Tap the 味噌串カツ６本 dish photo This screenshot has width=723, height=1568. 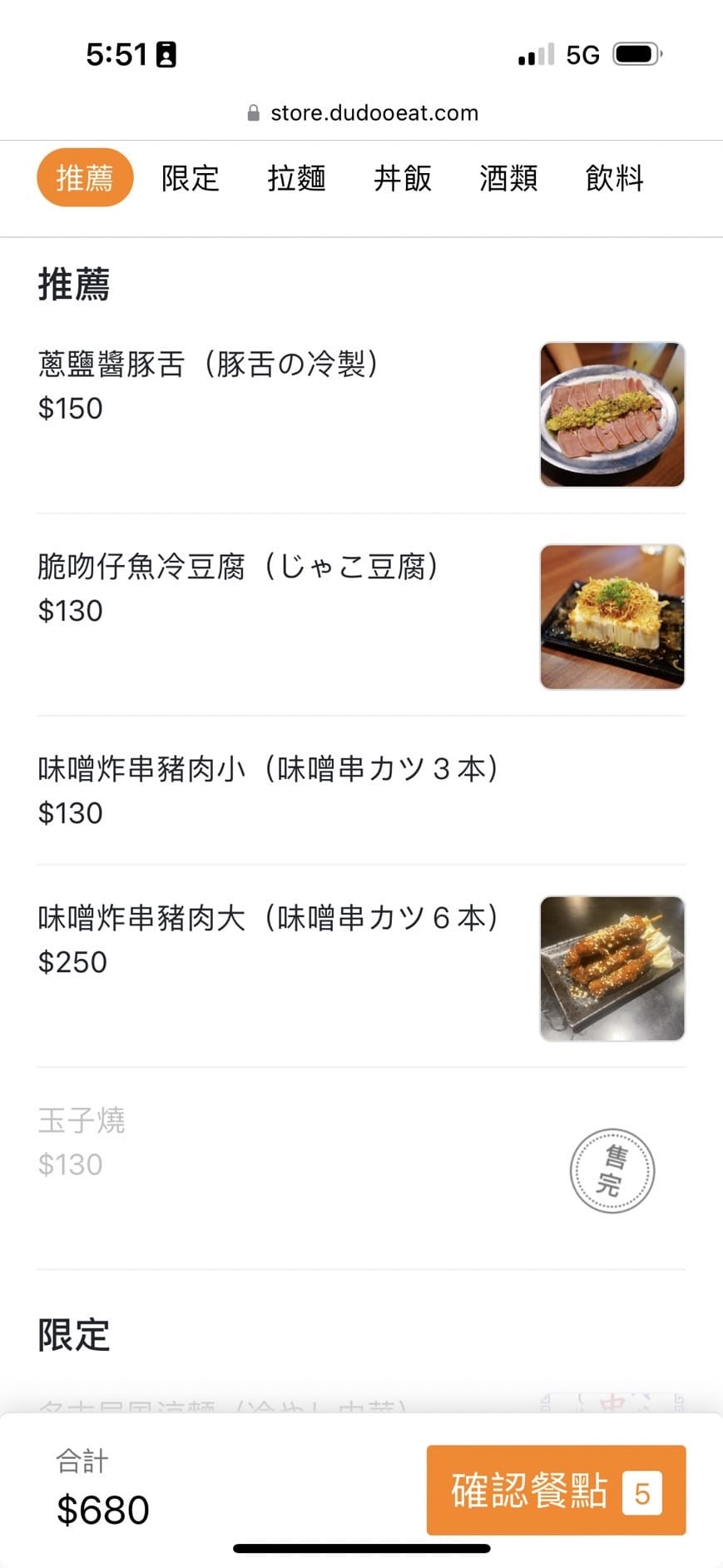pos(612,968)
